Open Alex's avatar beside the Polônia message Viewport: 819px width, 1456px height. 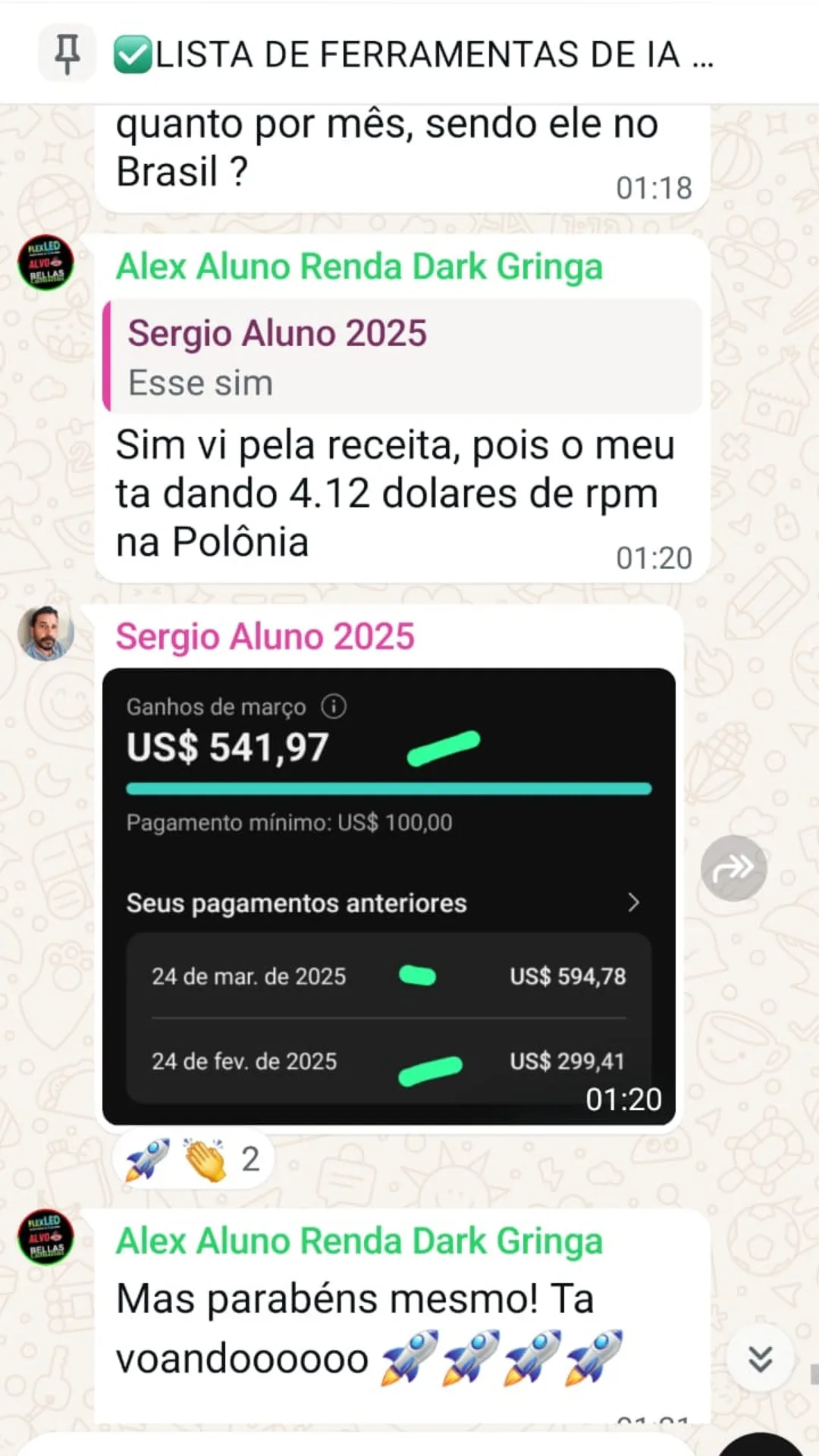click(45, 262)
